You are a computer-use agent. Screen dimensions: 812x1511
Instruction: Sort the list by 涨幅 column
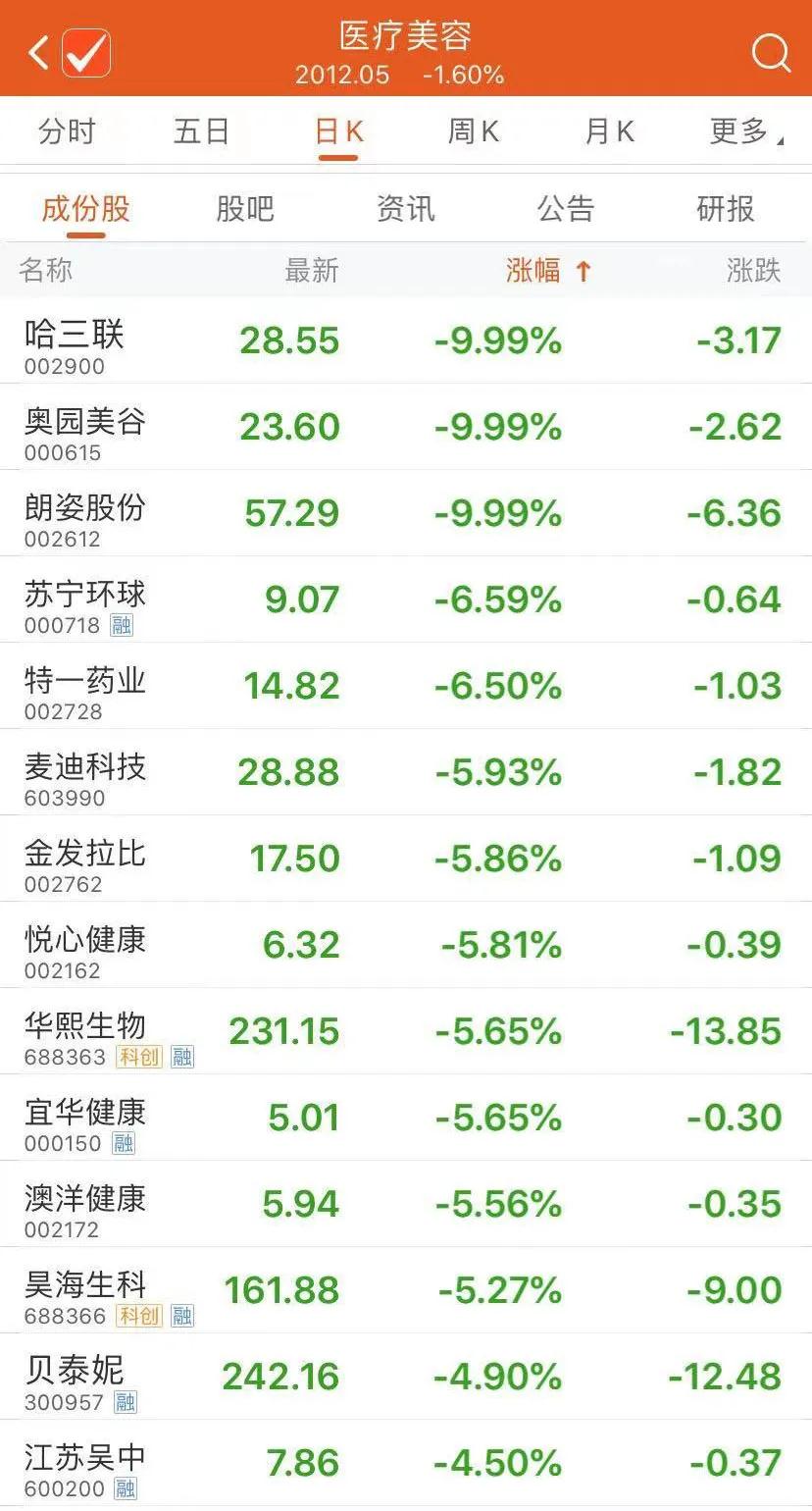click(547, 271)
